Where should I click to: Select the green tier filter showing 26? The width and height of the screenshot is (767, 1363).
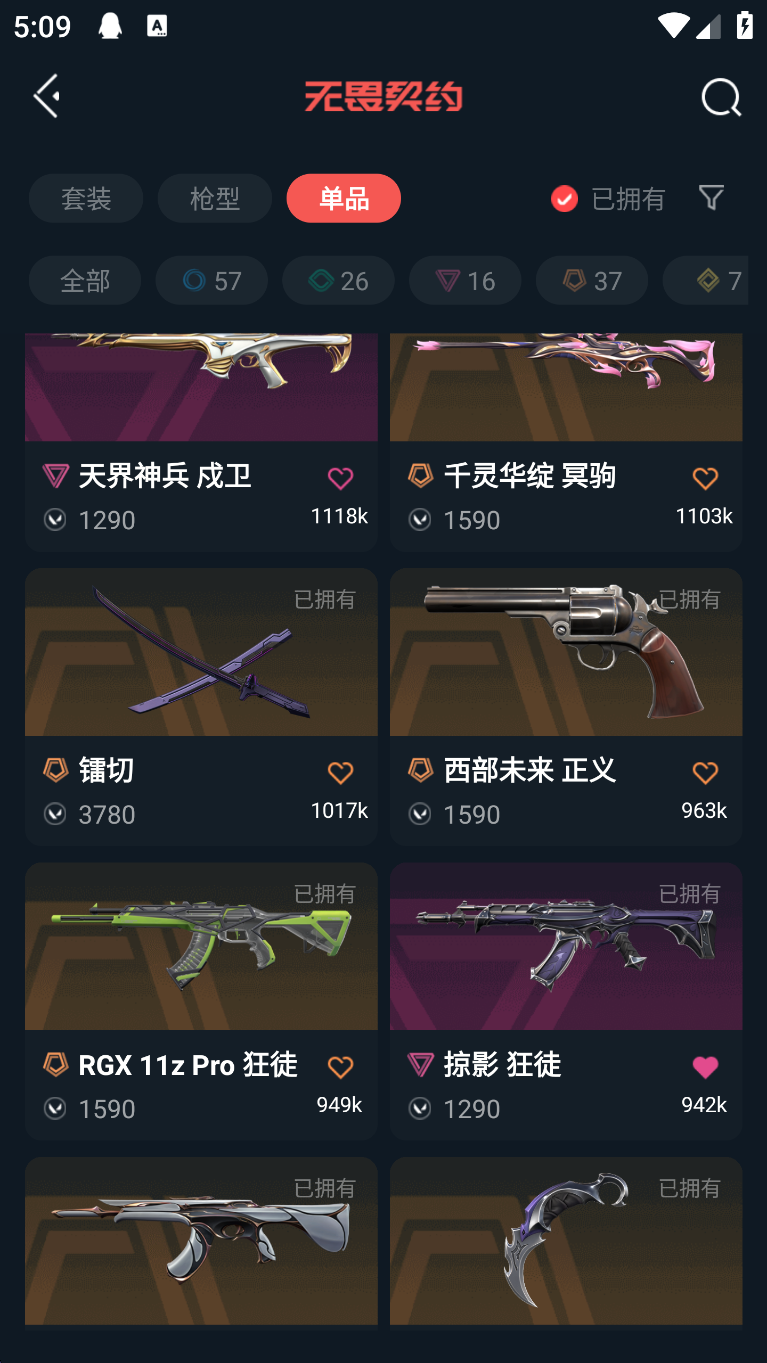click(x=338, y=280)
